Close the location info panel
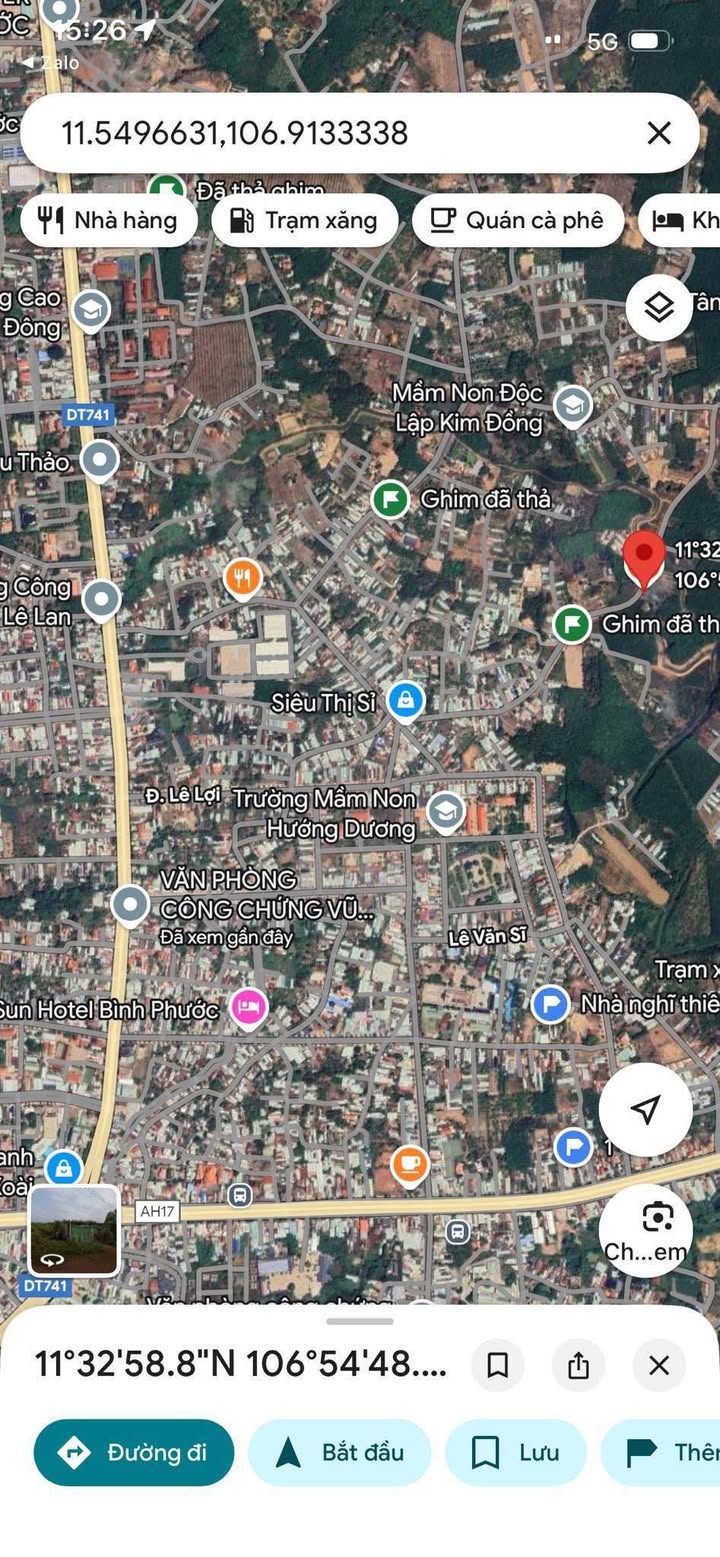The height and width of the screenshot is (1557, 720). (659, 1365)
